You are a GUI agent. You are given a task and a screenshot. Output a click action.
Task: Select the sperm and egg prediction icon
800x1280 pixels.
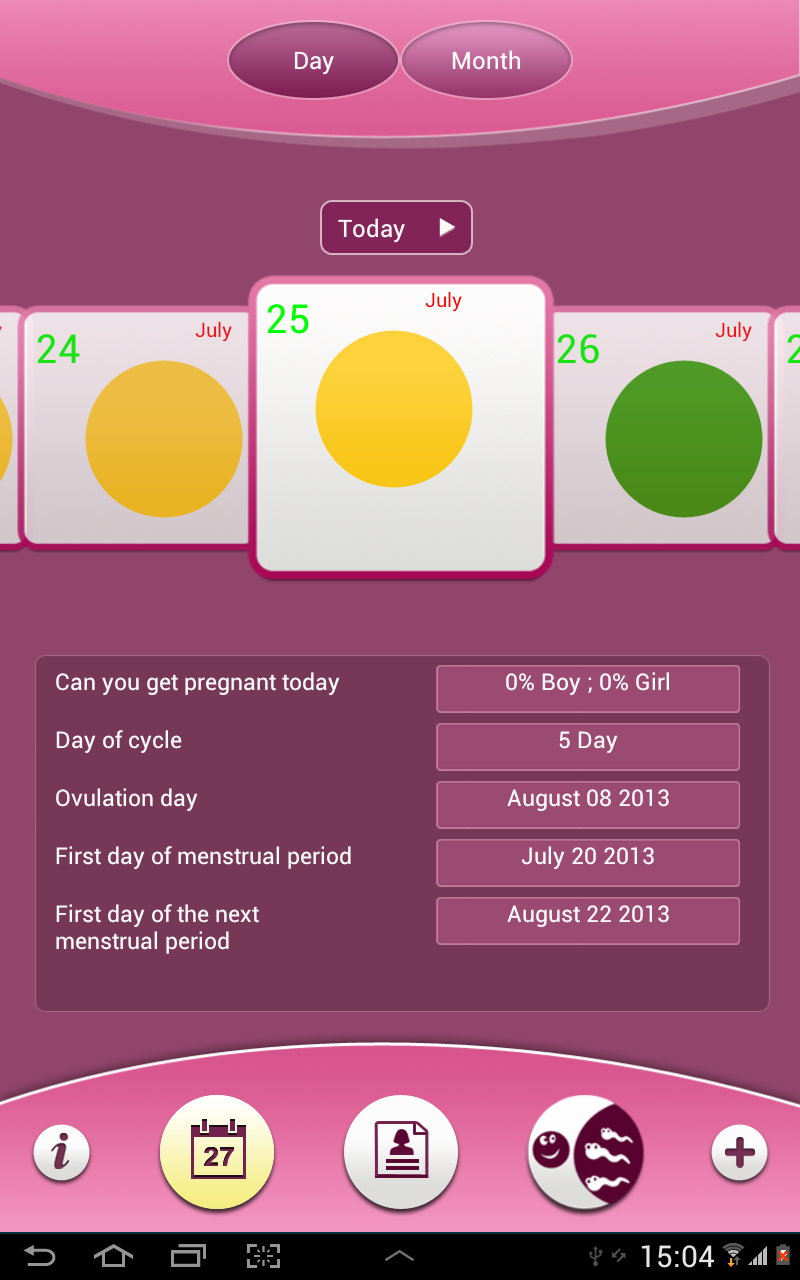pyautogui.click(x=584, y=1151)
